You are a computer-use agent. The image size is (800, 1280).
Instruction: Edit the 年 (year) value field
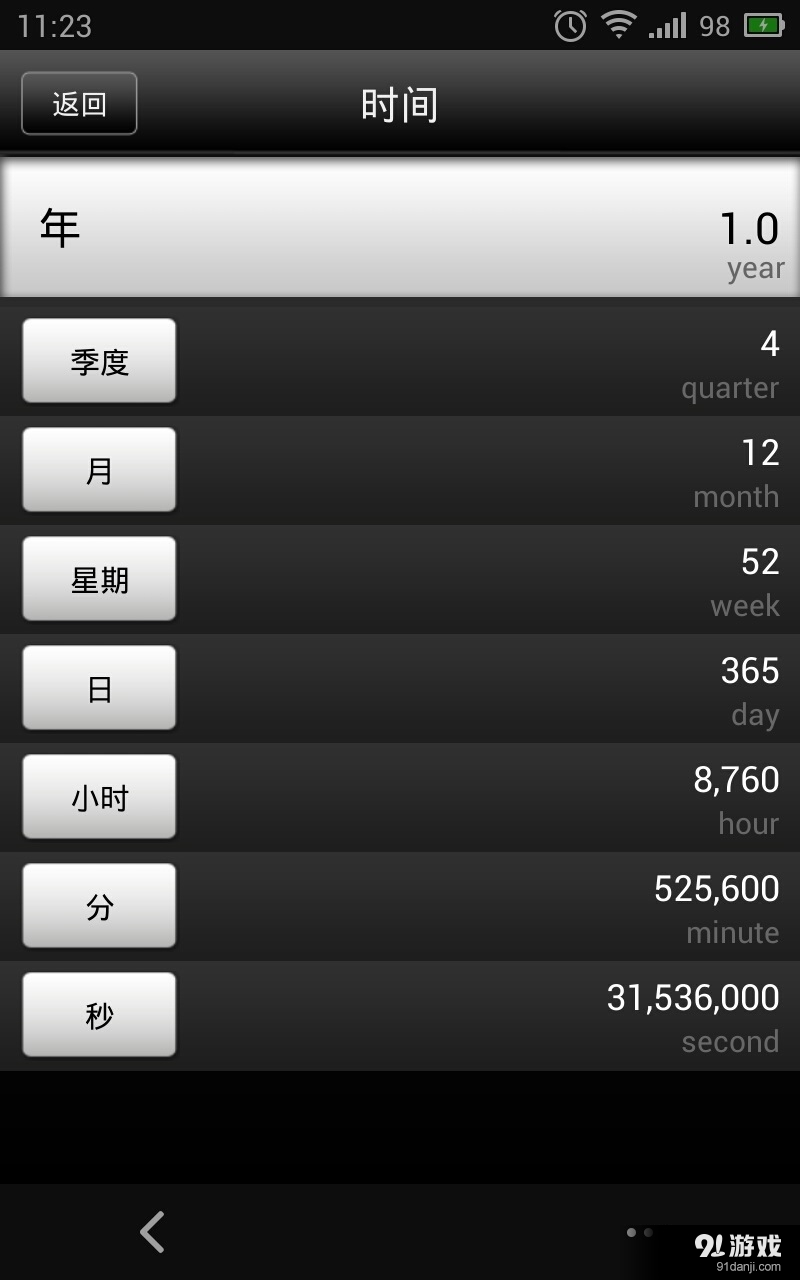(x=400, y=228)
